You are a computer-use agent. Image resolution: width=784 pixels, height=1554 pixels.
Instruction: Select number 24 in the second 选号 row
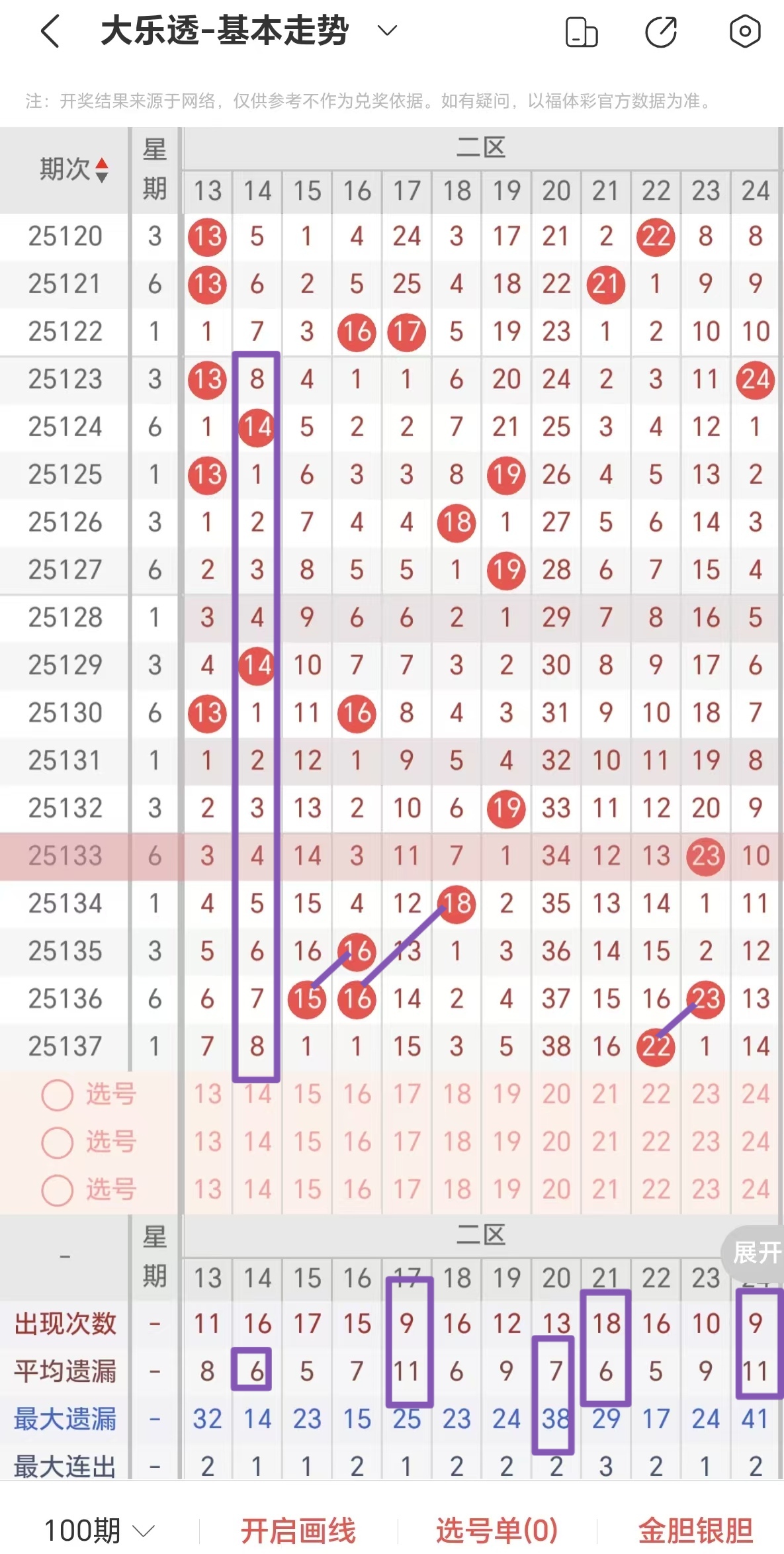756,1144
